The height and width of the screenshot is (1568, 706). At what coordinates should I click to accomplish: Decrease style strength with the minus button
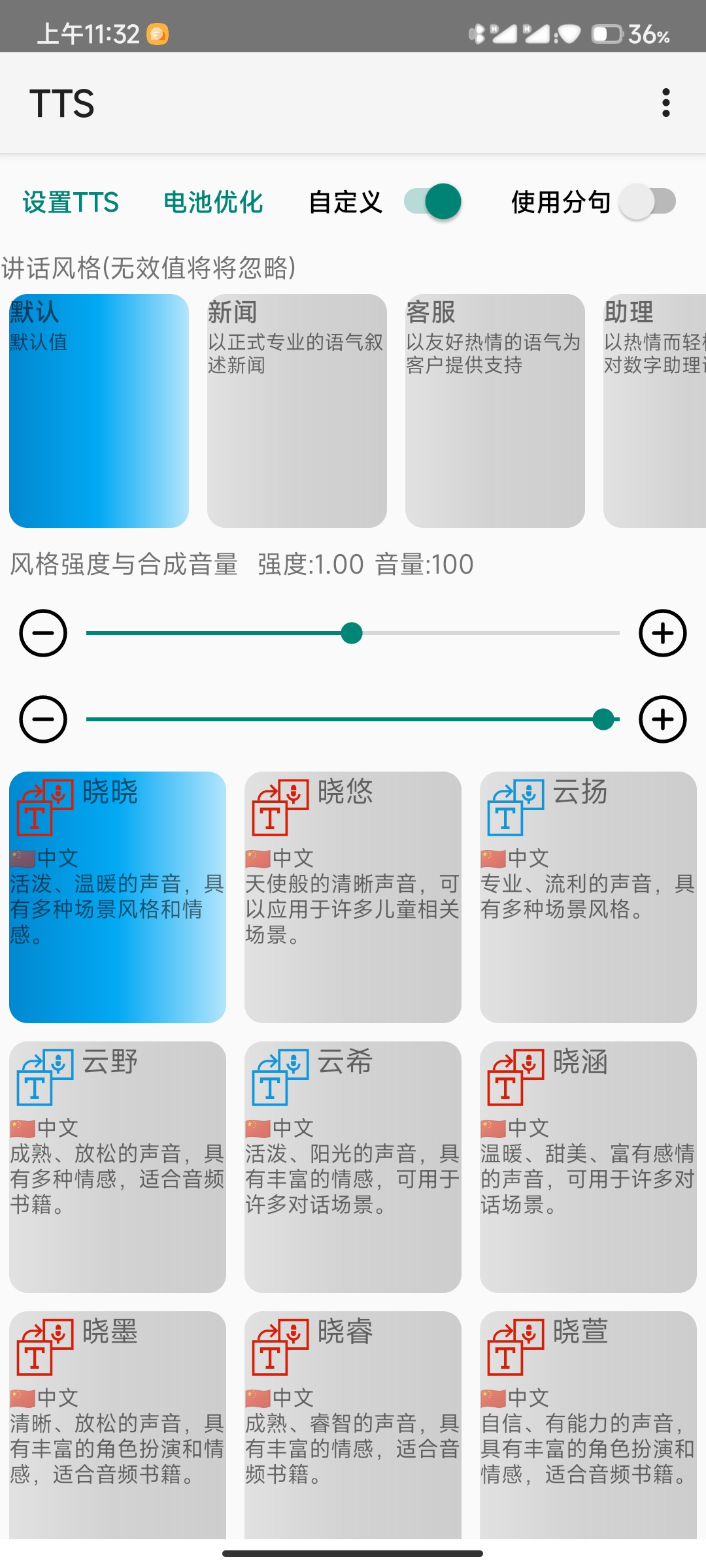pos(43,633)
